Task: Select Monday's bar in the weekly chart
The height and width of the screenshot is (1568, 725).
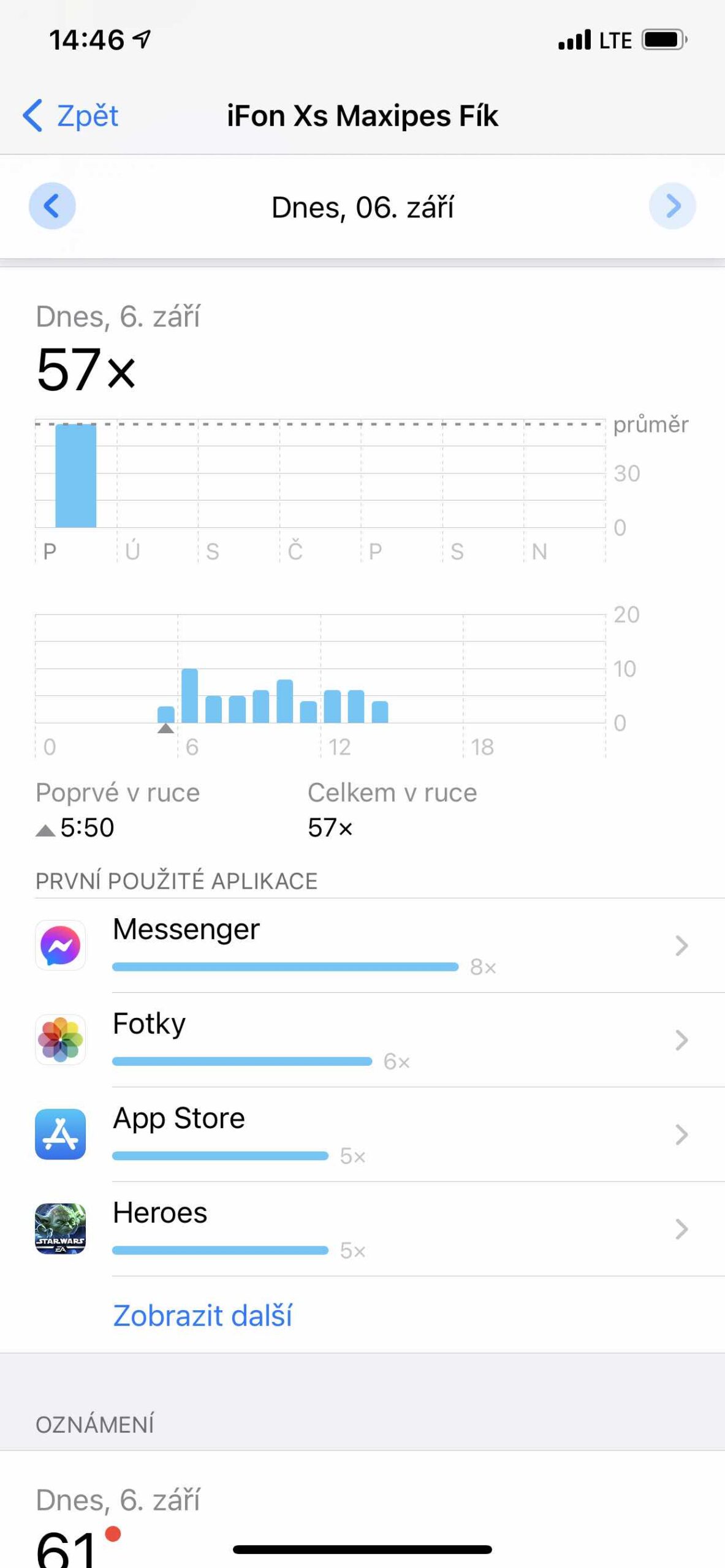Action: [x=75, y=478]
